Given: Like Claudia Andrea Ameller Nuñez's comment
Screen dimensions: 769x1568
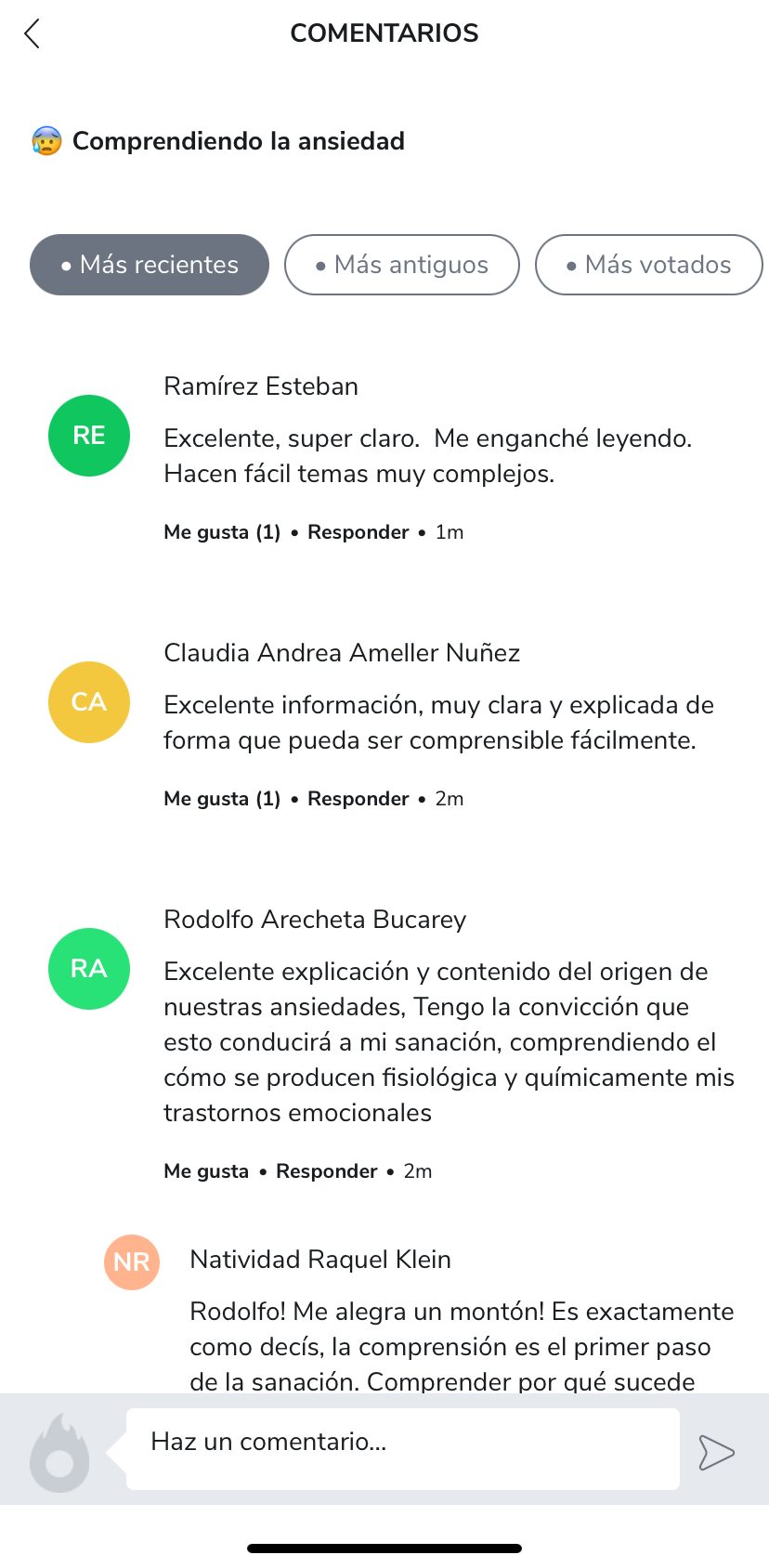Looking at the screenshot, I should pyautogui.click(x=222, y=799).
